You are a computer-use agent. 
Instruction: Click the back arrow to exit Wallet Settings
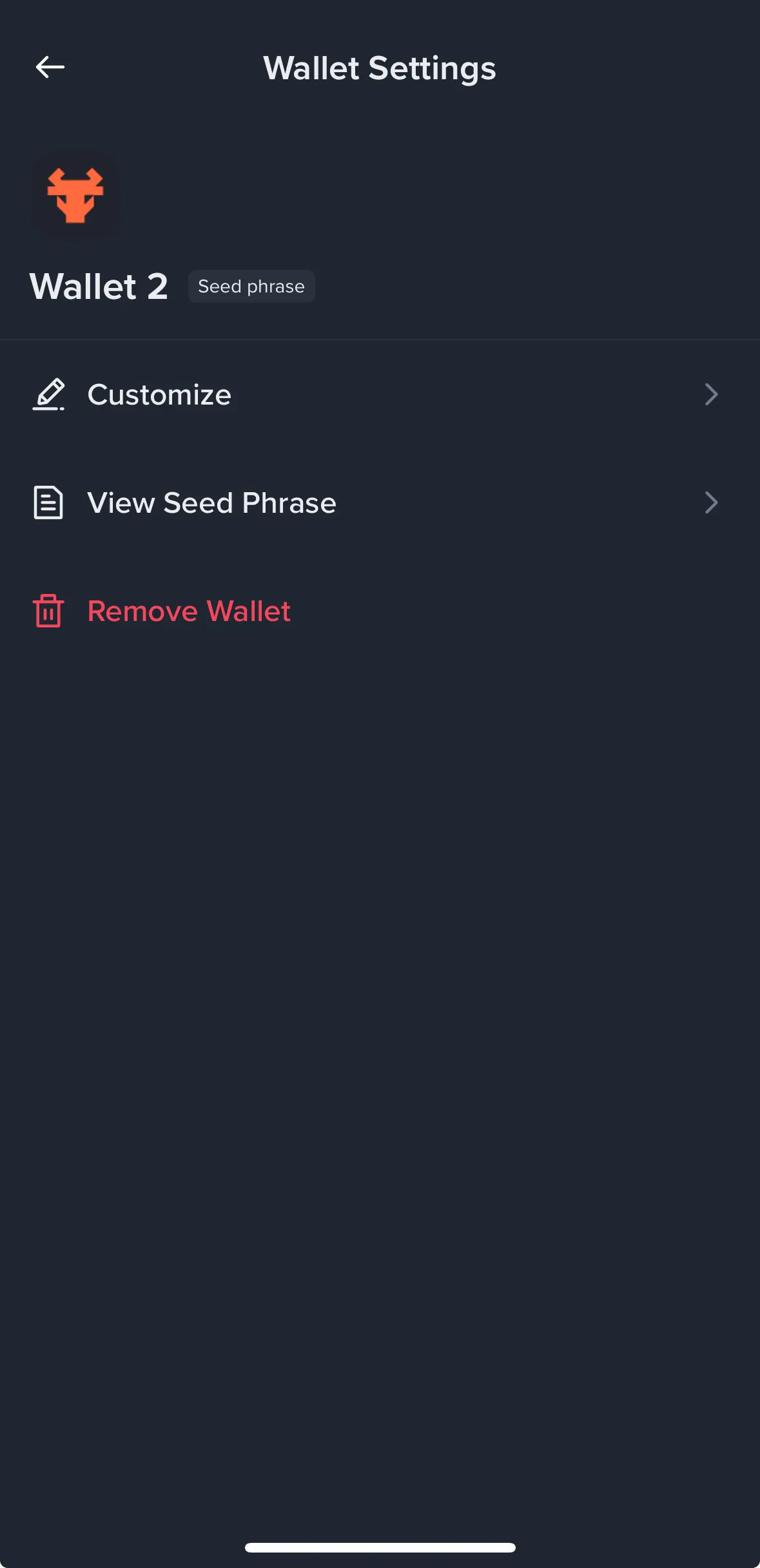pyautogui.click(x=50, y=66)
